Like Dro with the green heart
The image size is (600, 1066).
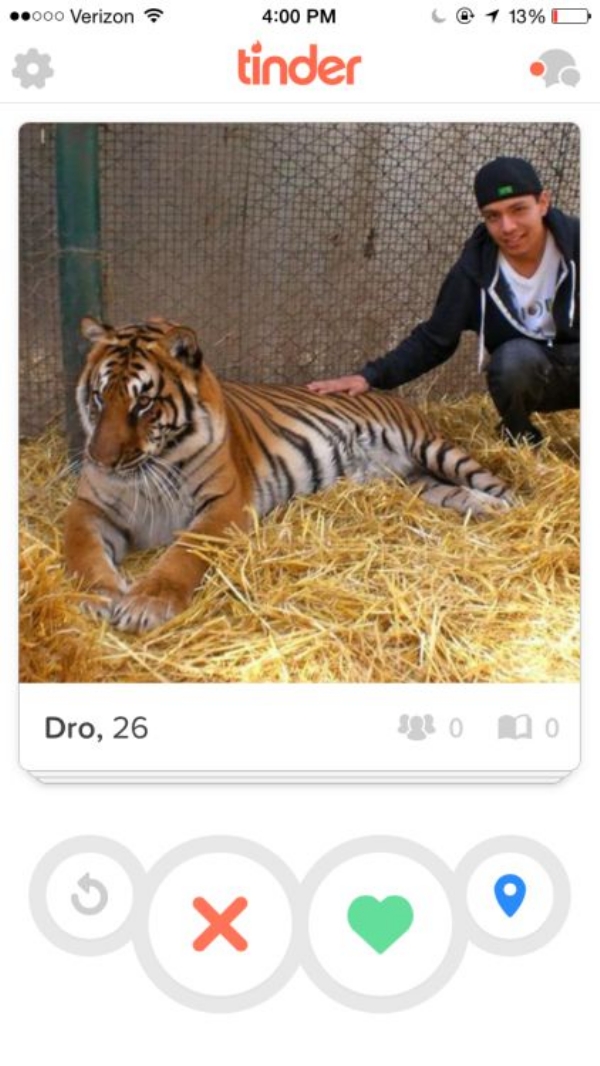tap(380, 923)
